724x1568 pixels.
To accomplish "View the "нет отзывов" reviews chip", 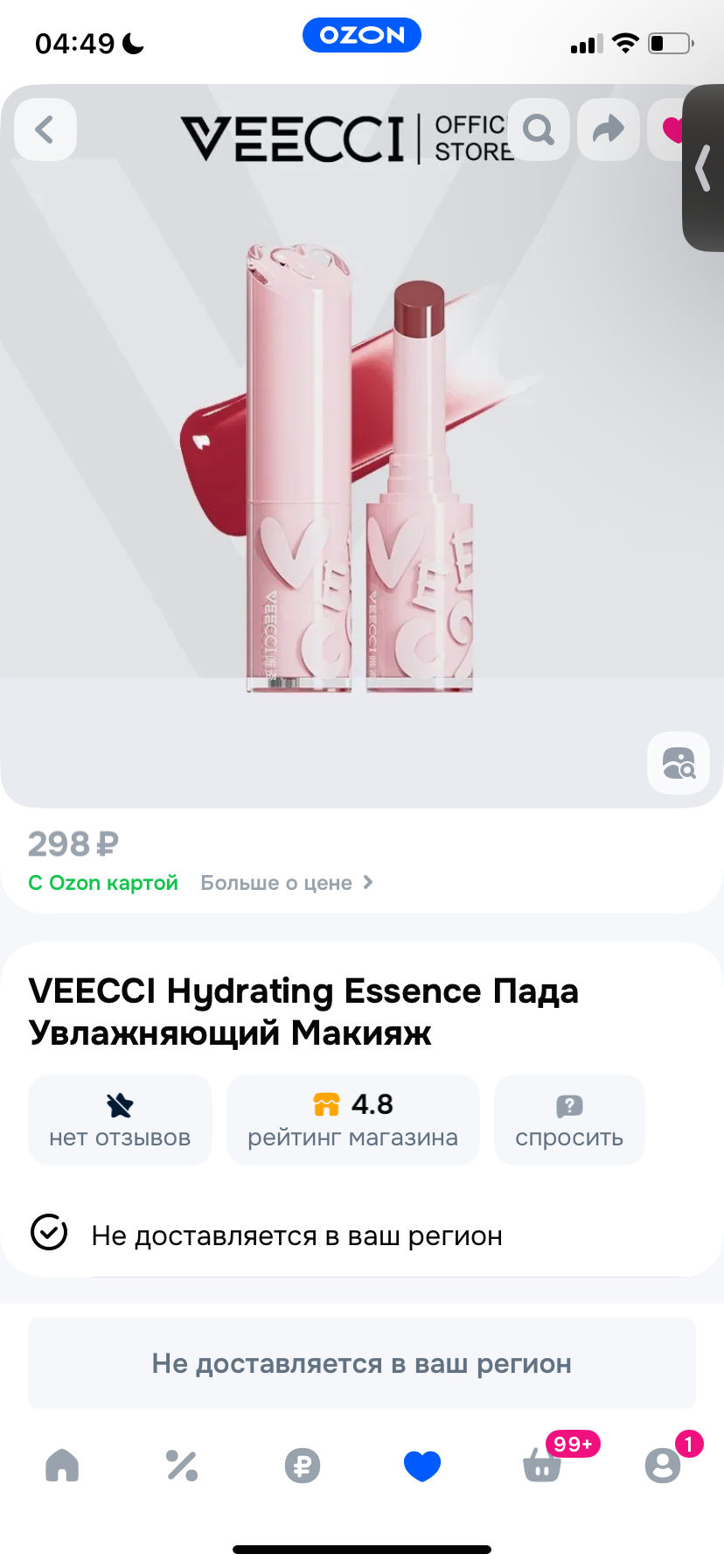I will [x=120, y=1120].
